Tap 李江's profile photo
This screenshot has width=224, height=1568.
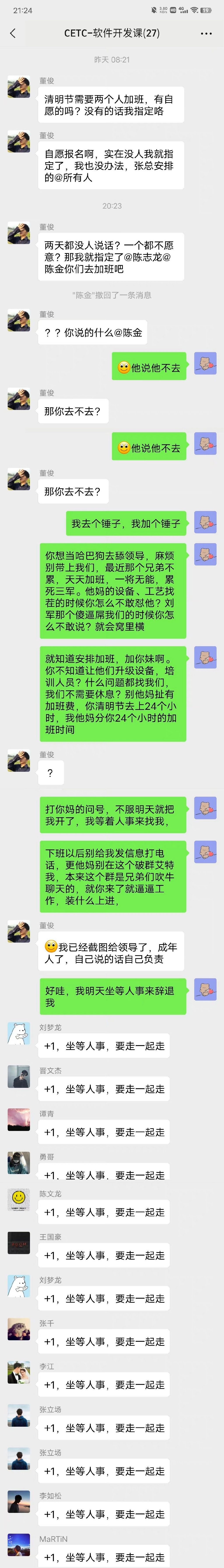point(19,1372)
